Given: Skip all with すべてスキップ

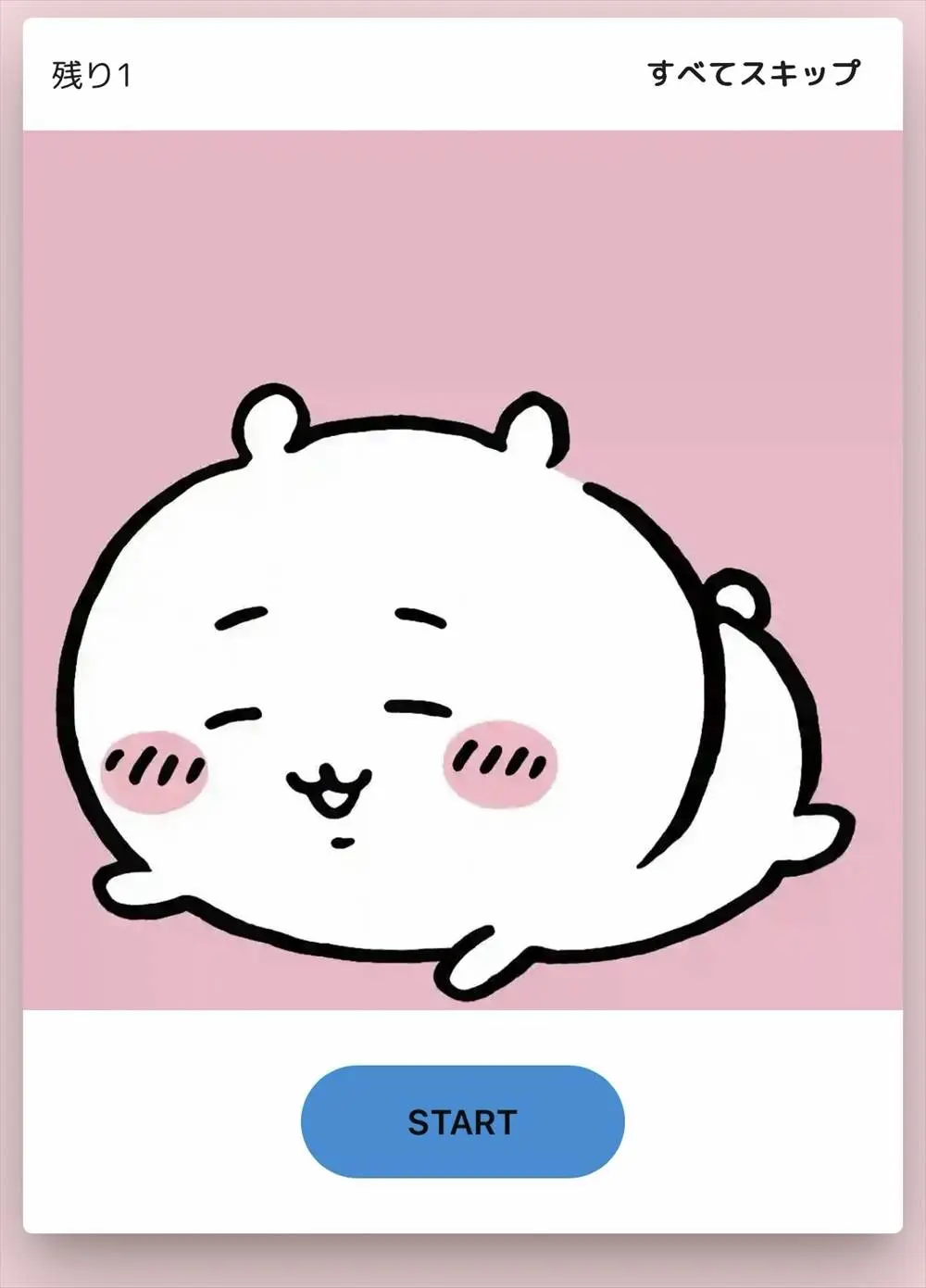Looking at the screenshot, I should pyautogui.click(x=753, y=73).
